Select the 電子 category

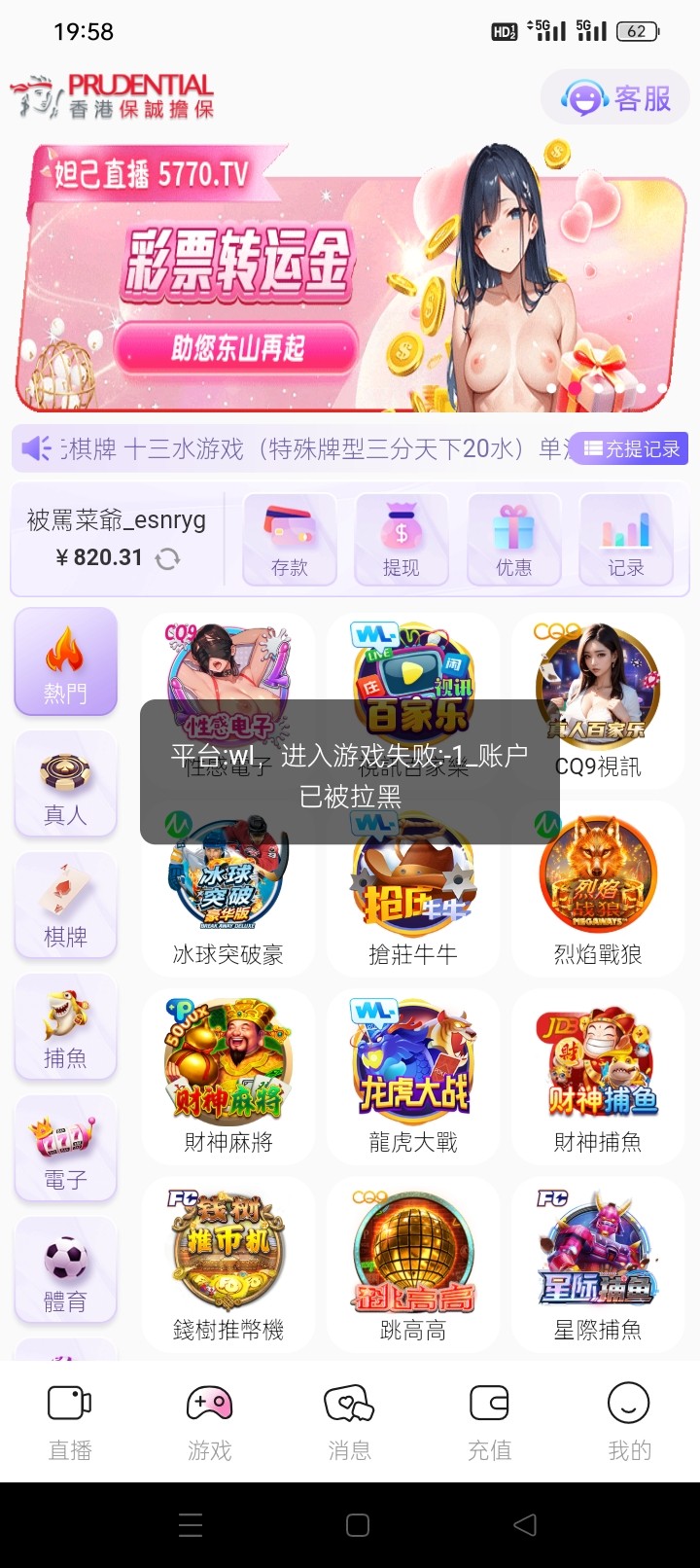(x=65, y=1149)
